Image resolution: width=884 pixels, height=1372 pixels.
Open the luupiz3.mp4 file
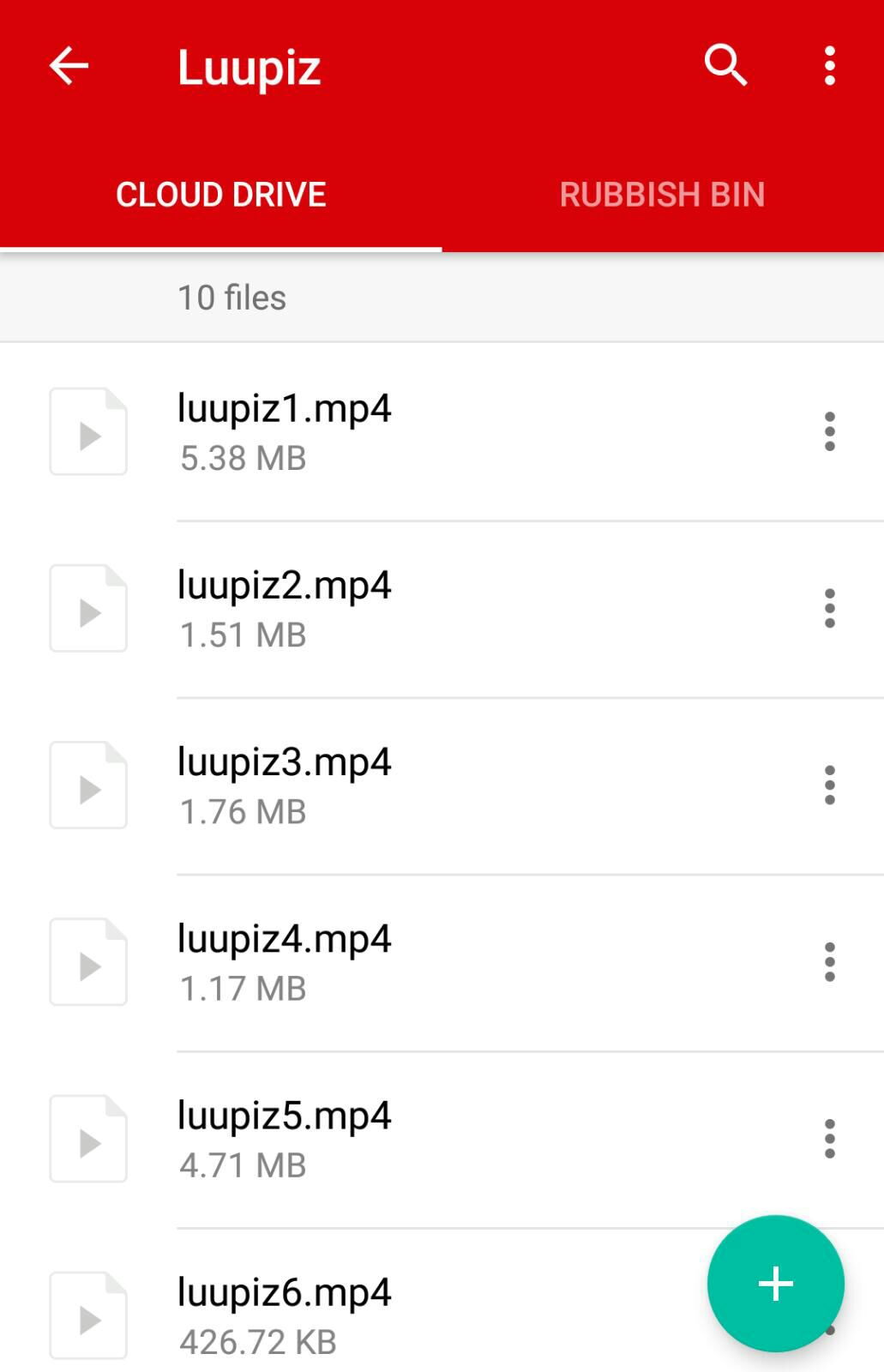click(x=285, y=785)
